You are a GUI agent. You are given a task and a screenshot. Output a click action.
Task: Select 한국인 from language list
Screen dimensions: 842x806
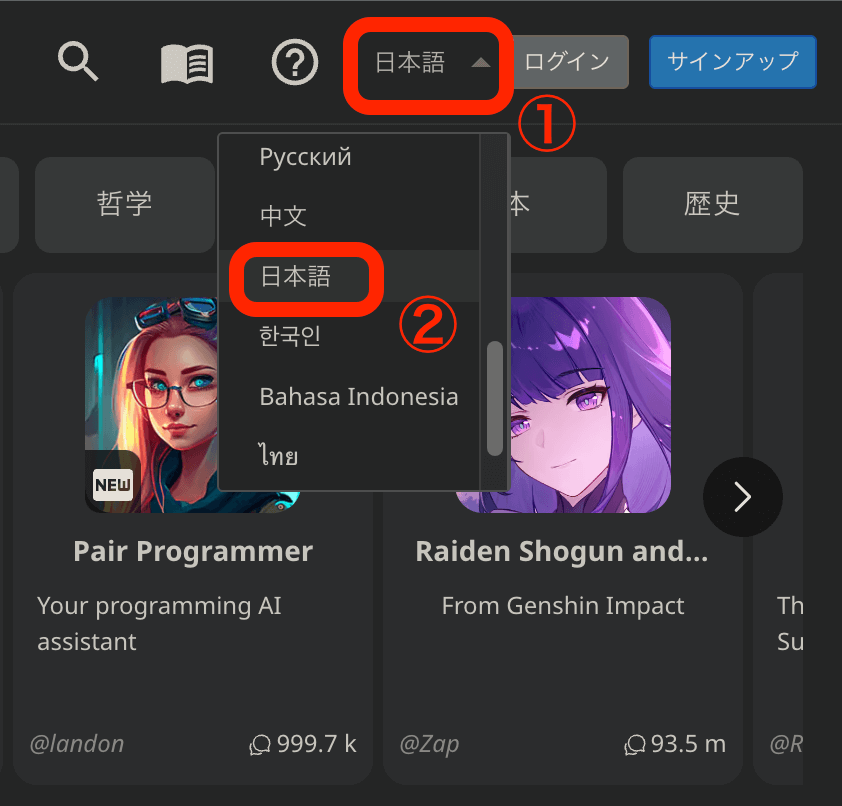[290, 336]
